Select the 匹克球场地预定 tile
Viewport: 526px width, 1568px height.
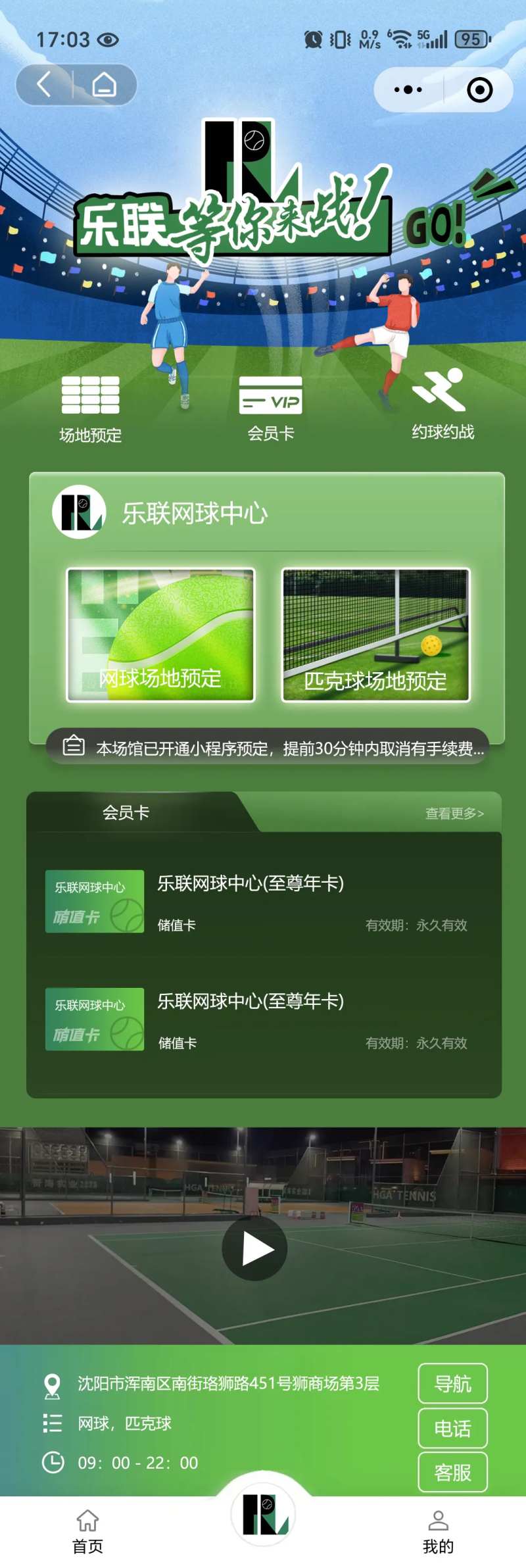pyautogui.click(x=376, y=635)
